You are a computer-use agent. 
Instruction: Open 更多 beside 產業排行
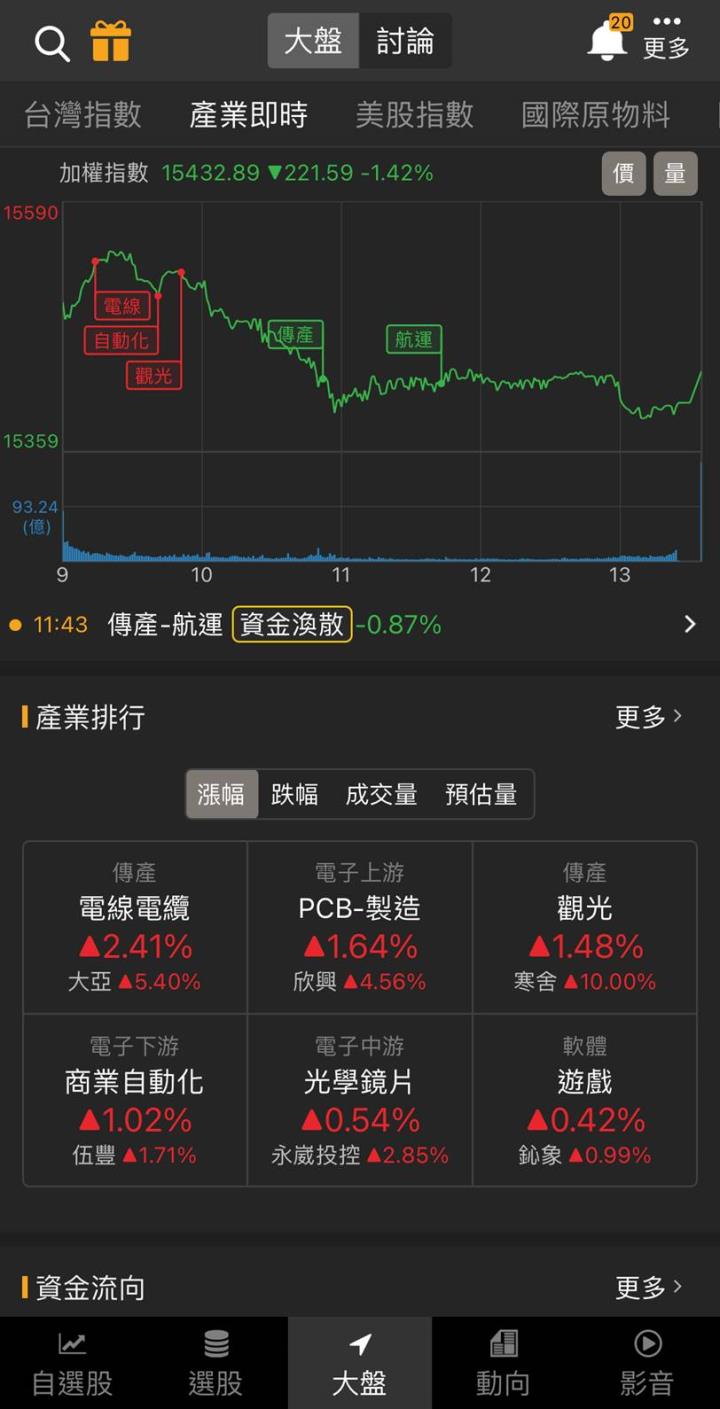coord(649,717)
